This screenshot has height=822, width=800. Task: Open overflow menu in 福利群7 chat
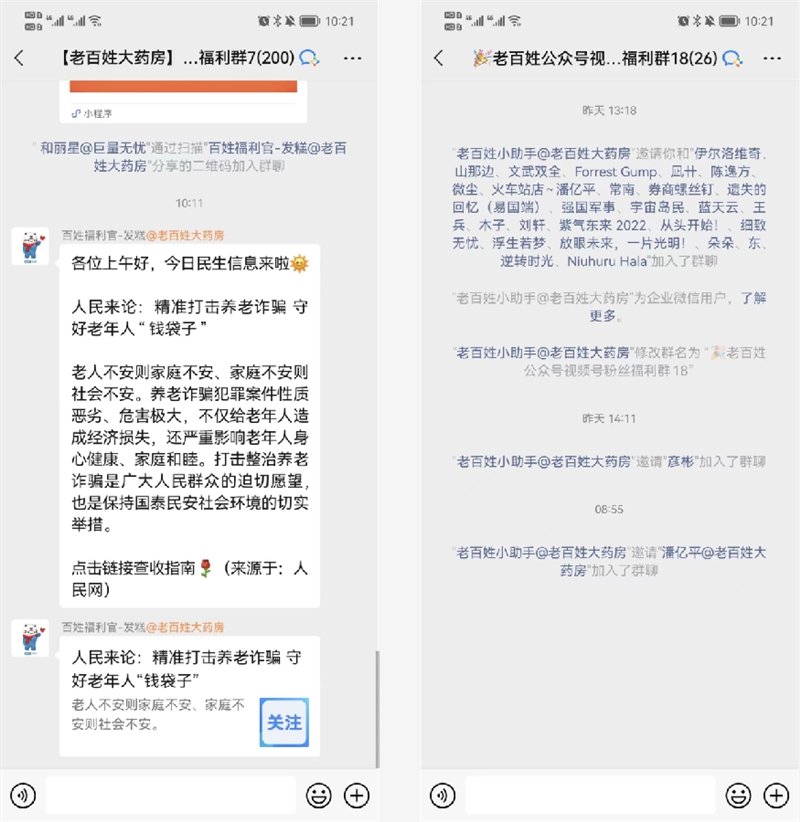click(x=352, y=58)
